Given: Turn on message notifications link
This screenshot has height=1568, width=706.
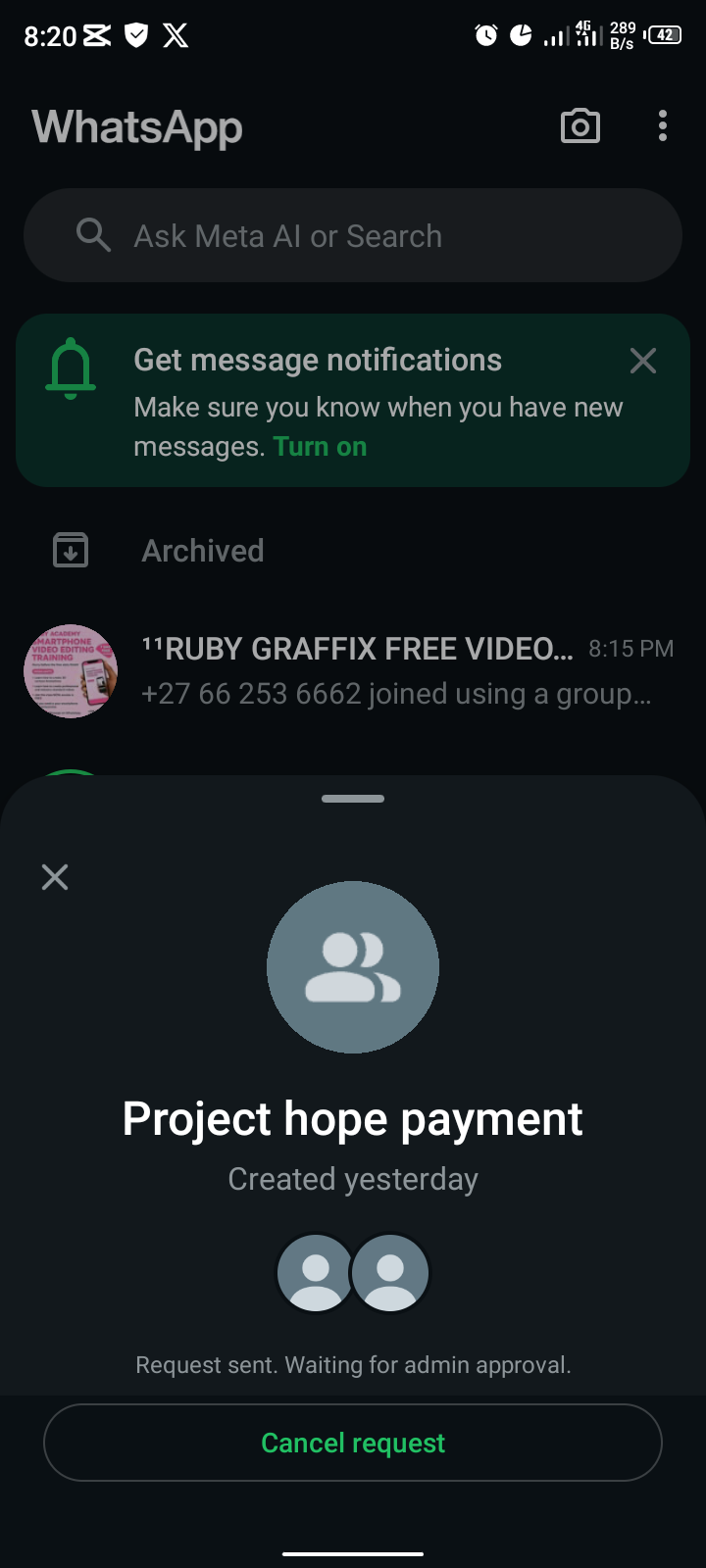Looking at the screenshot, I should (x=320, y=447).
